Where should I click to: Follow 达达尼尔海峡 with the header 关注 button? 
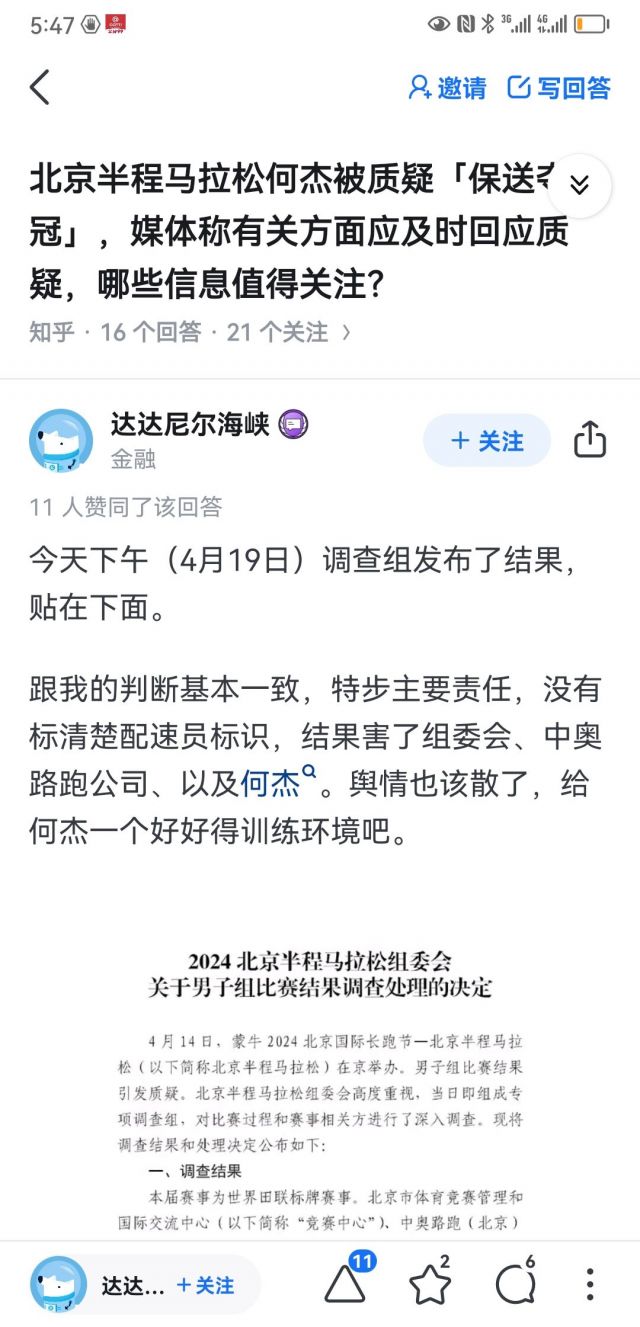(487, 440)
